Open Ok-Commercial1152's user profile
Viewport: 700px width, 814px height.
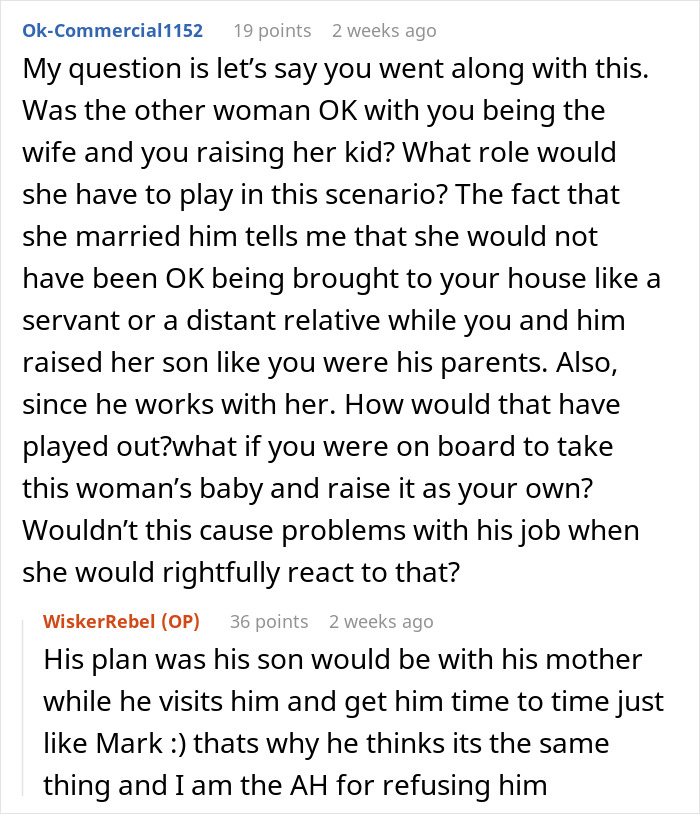coord(112,31)
